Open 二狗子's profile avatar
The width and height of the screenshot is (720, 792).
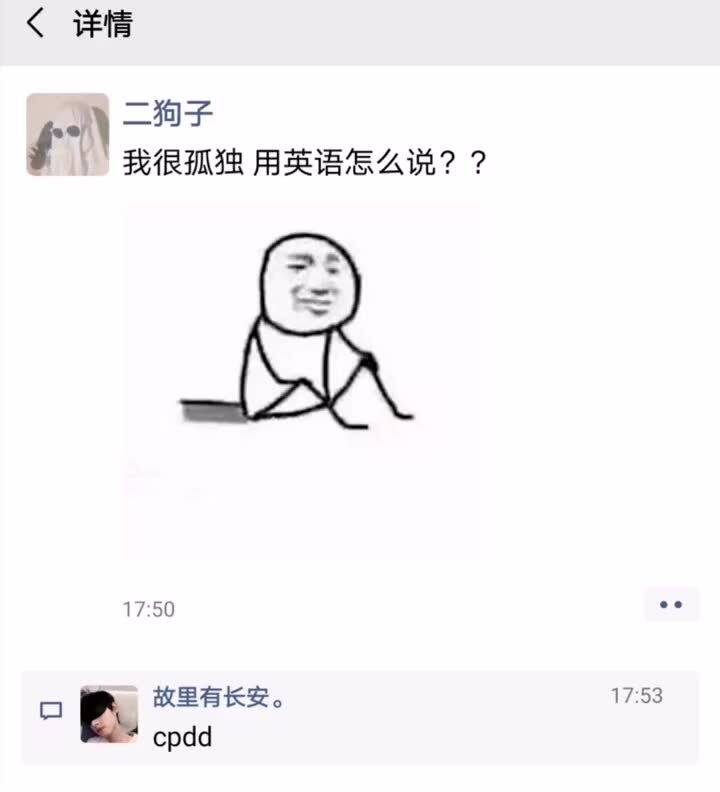(x=67, y=135)
